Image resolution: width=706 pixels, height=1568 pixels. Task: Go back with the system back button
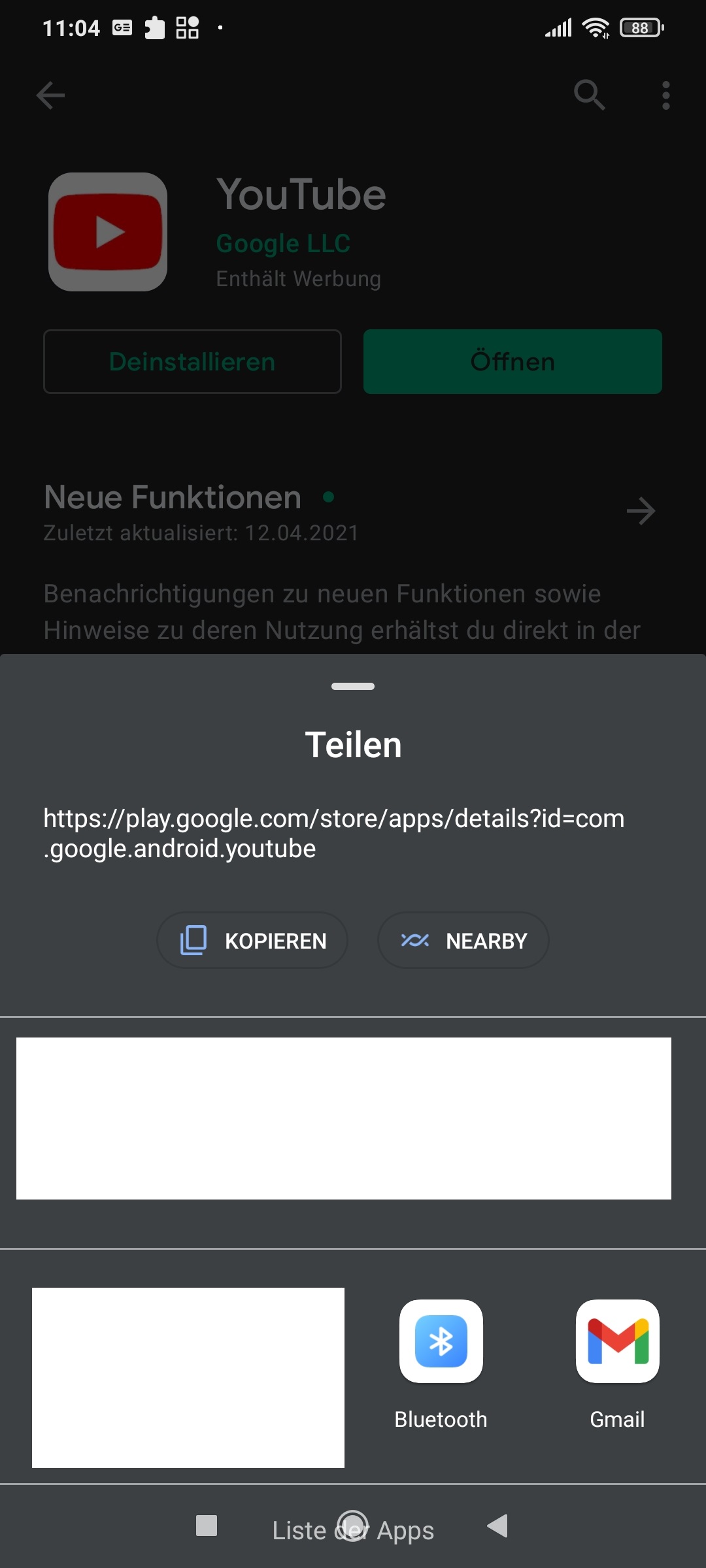(498, 1526)
